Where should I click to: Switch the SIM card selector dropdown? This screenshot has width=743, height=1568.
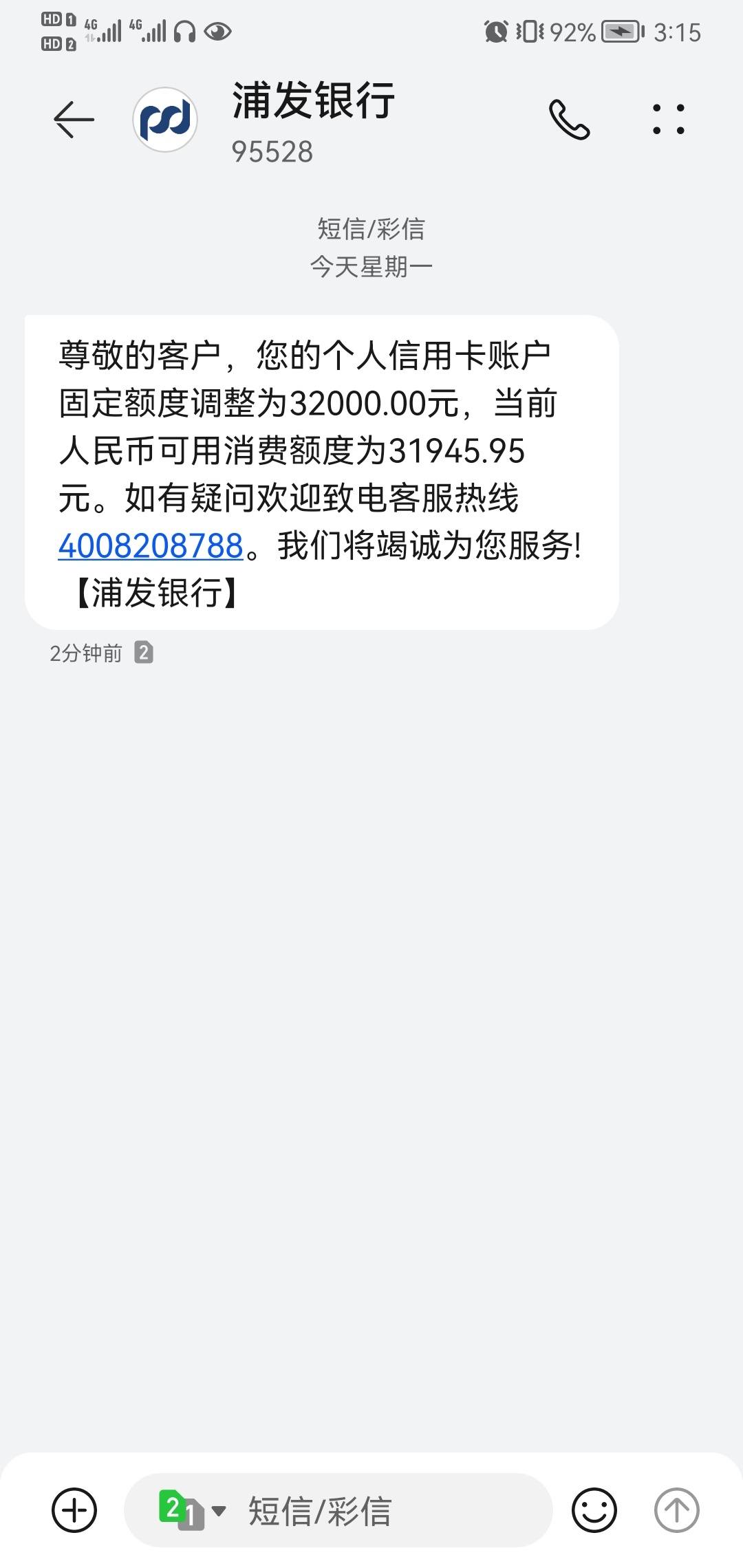192,1510
